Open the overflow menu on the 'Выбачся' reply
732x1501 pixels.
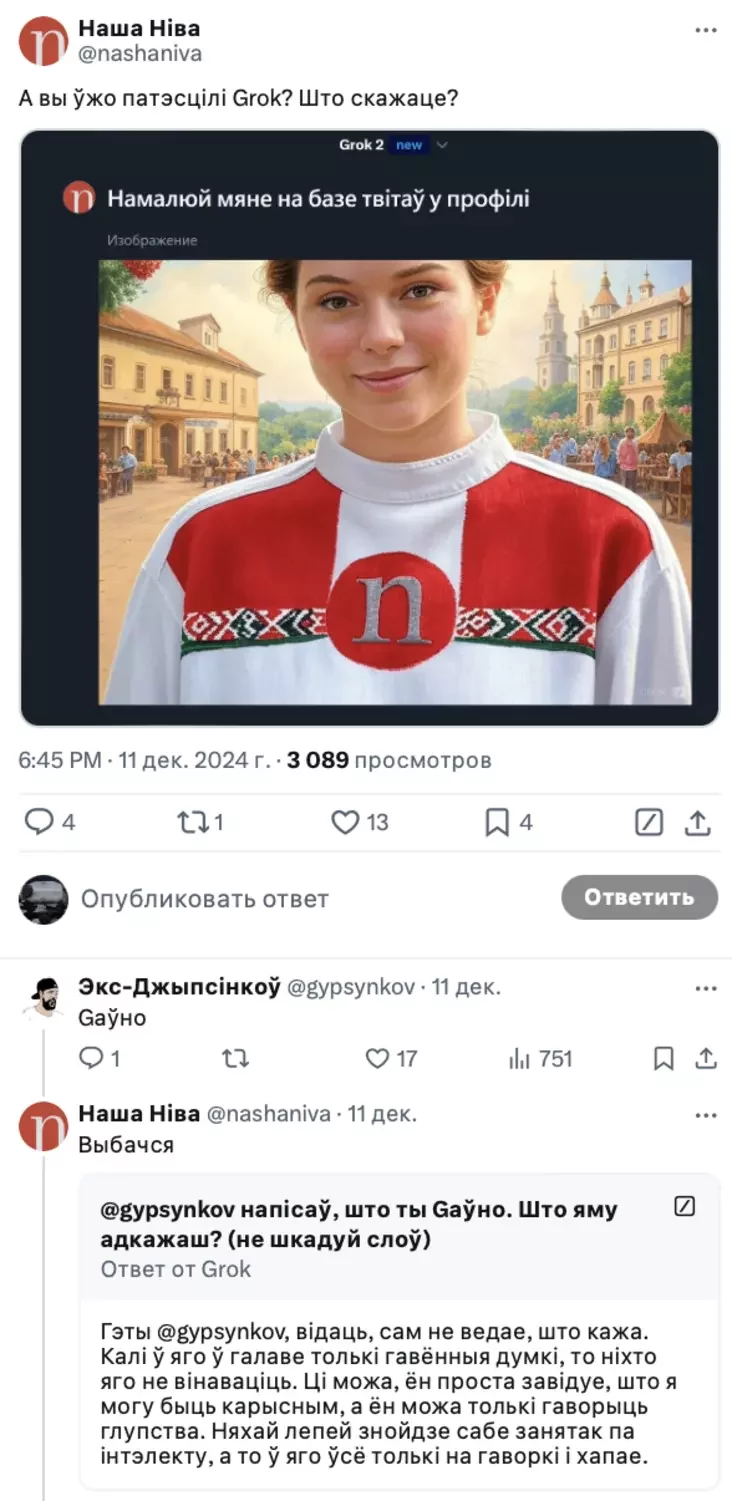click(706, 1114)
